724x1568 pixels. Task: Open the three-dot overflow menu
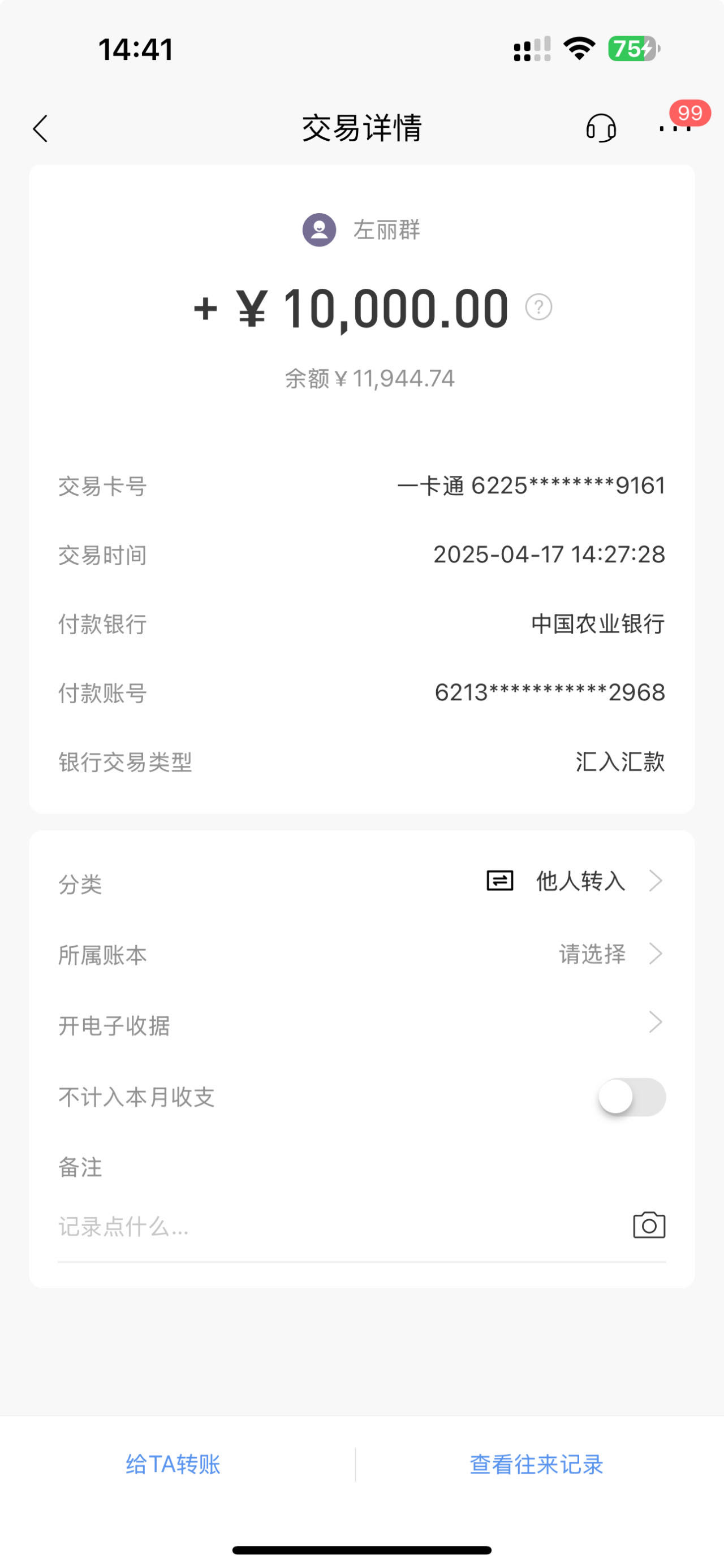(675, 128)
